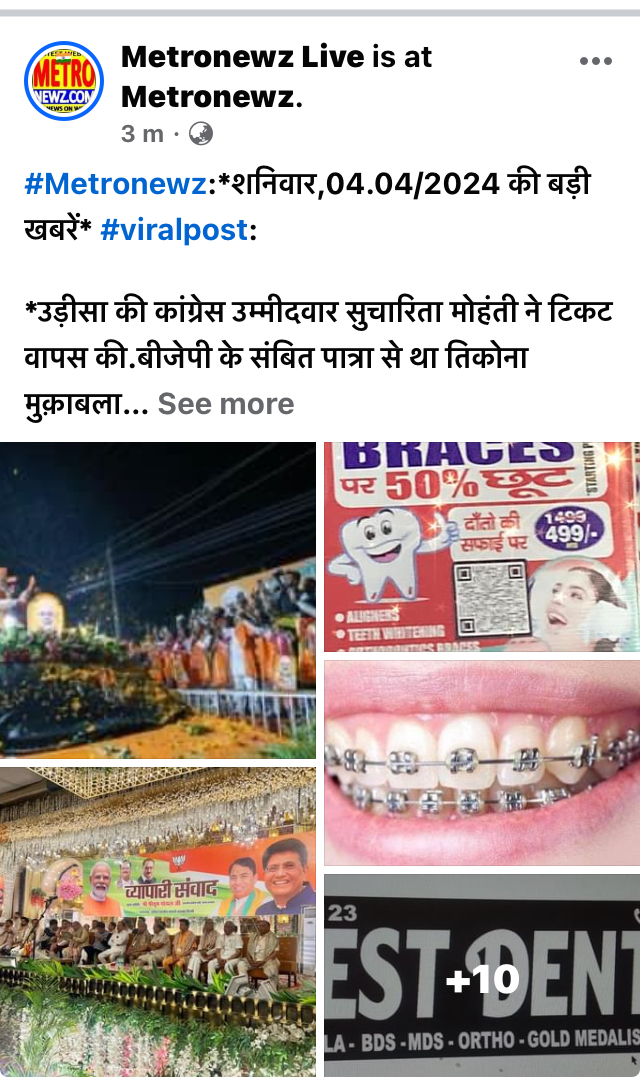
Task: Open the night rally crowd photo
Action: coord(158,600)
